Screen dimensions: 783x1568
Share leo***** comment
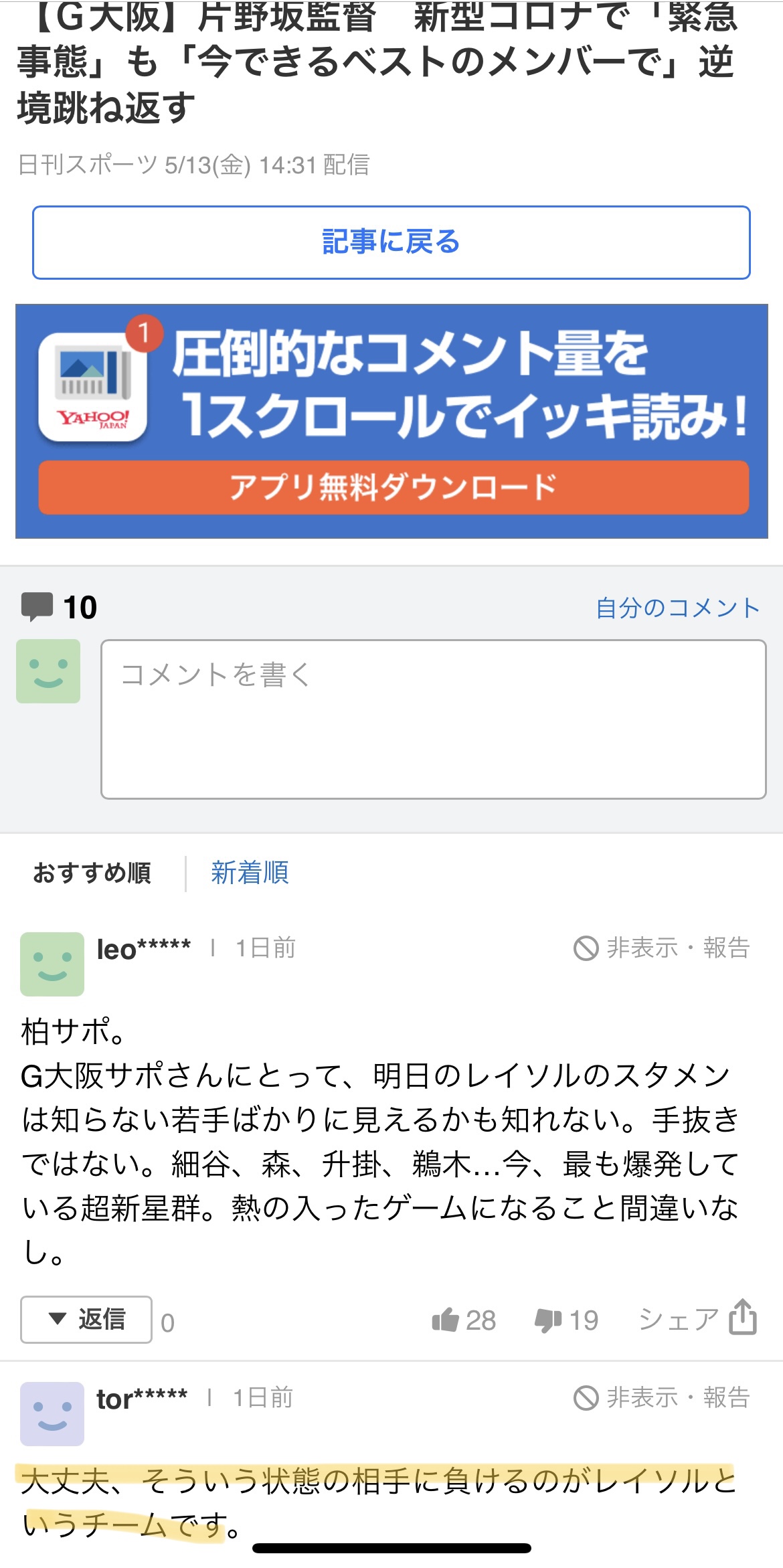(698, 1319)
